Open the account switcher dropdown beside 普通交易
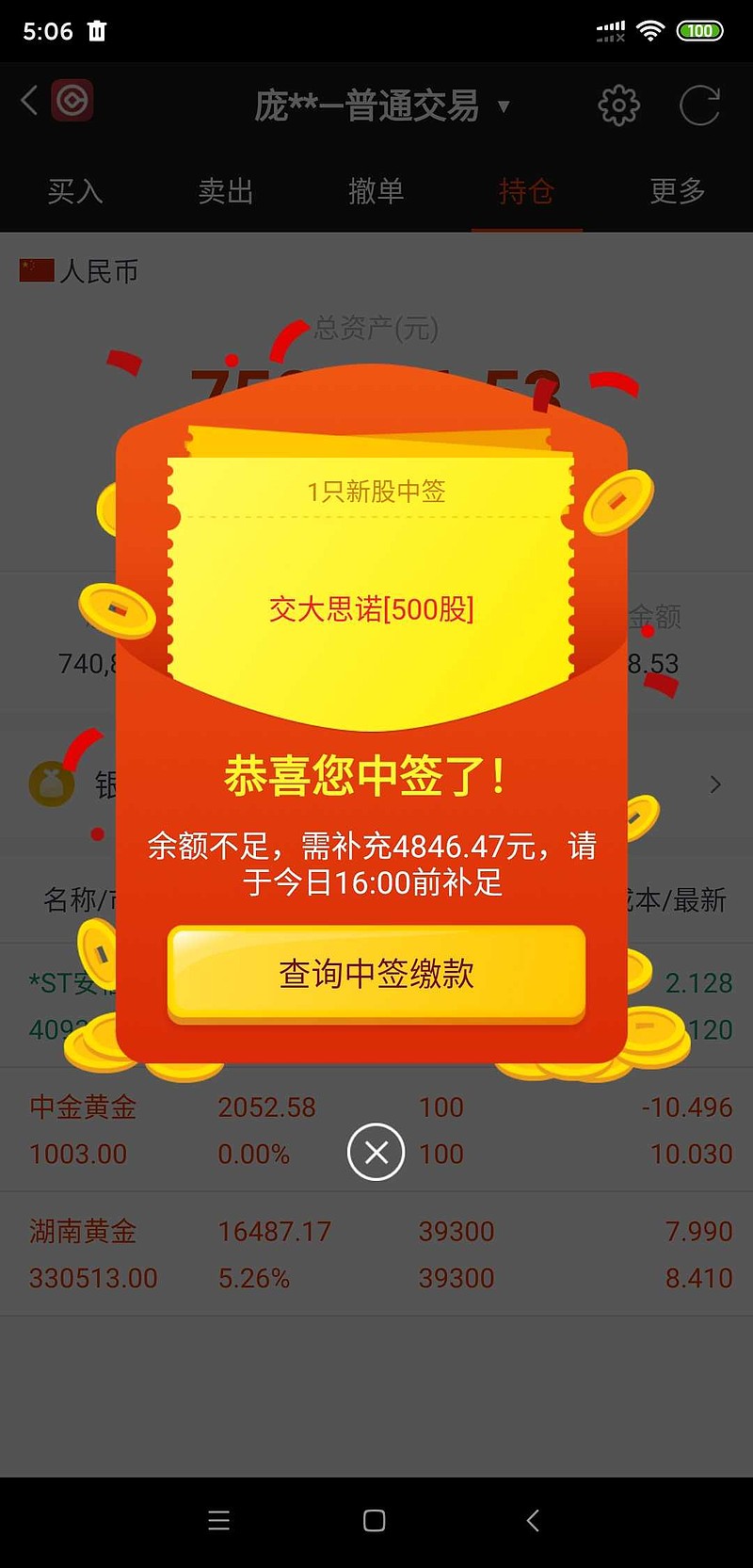The width and height of the screenshot is (753, 1568). click(505, 108)
